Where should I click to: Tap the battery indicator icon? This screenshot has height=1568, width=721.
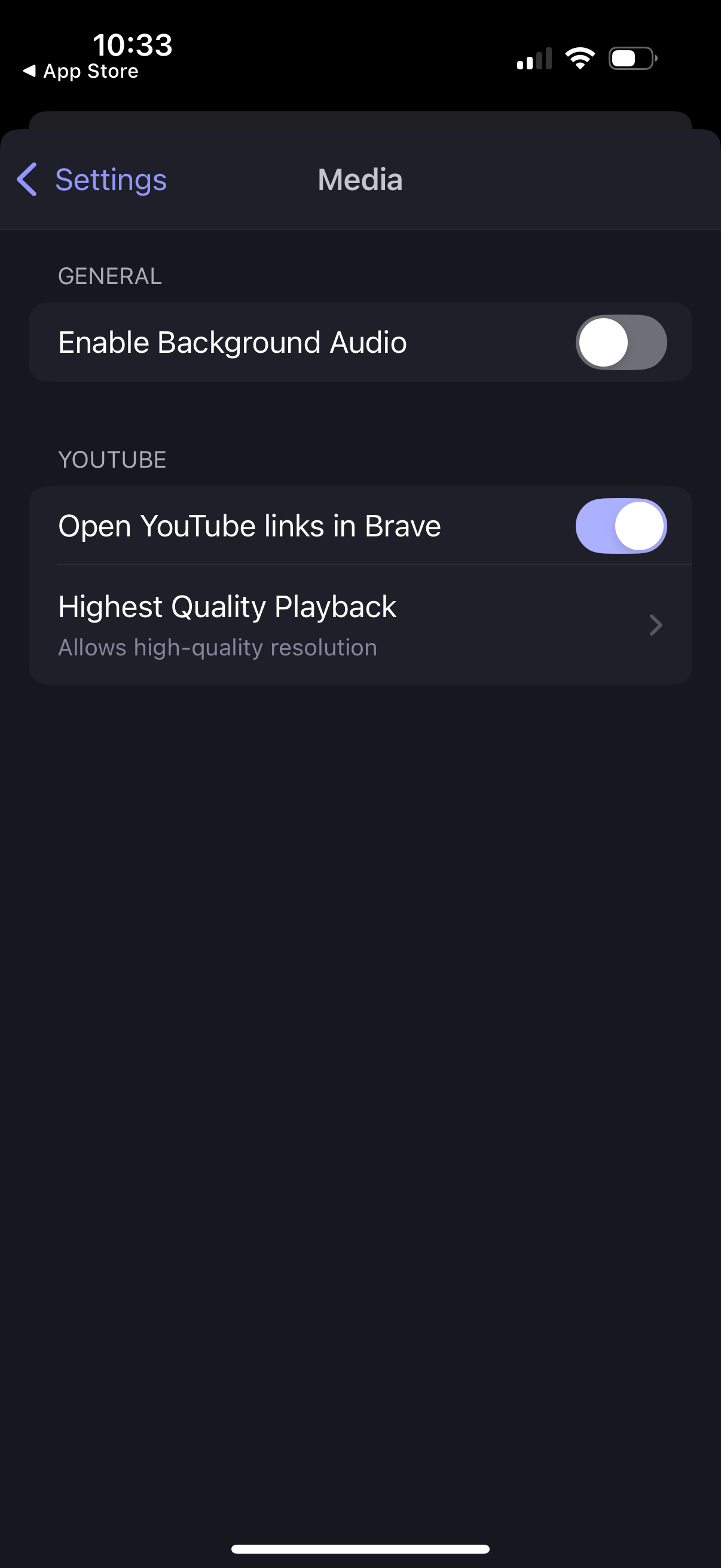[x=631, y=57]
